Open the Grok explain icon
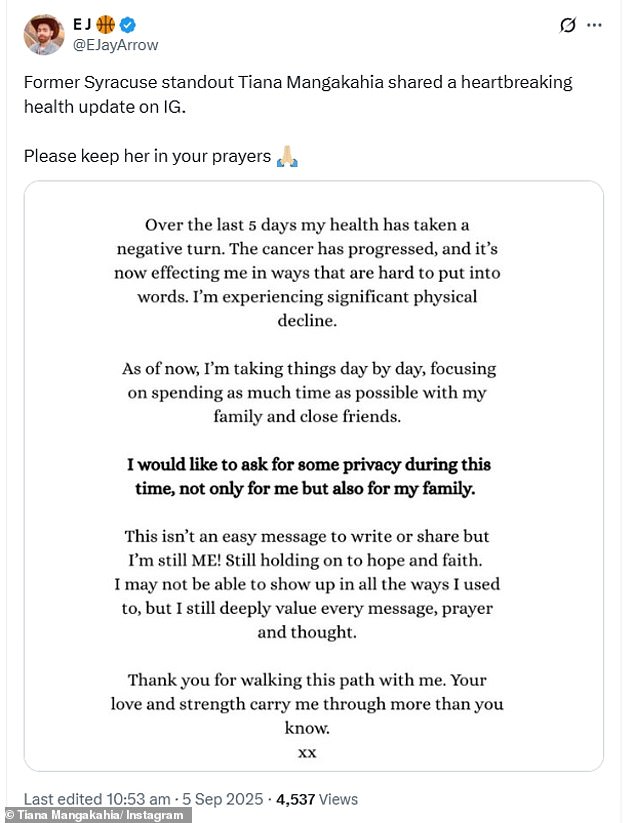 [x=567, y=25]
